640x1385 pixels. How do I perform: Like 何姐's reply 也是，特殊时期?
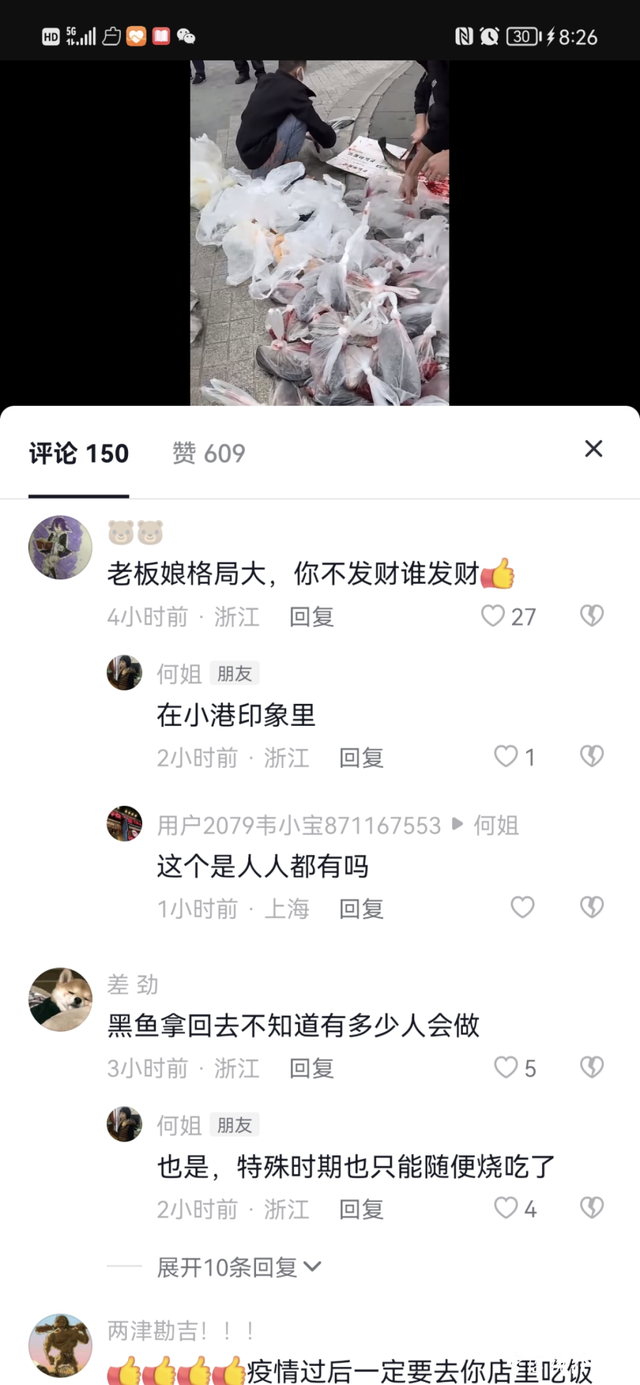click(x=506, y=1209)
